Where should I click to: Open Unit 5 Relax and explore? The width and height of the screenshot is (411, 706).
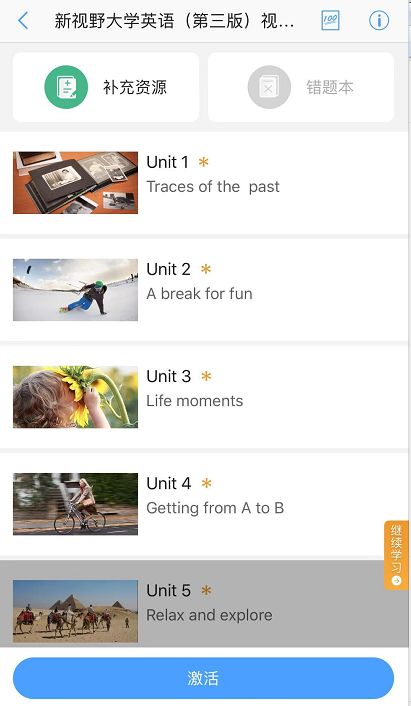tap(203, 604)
